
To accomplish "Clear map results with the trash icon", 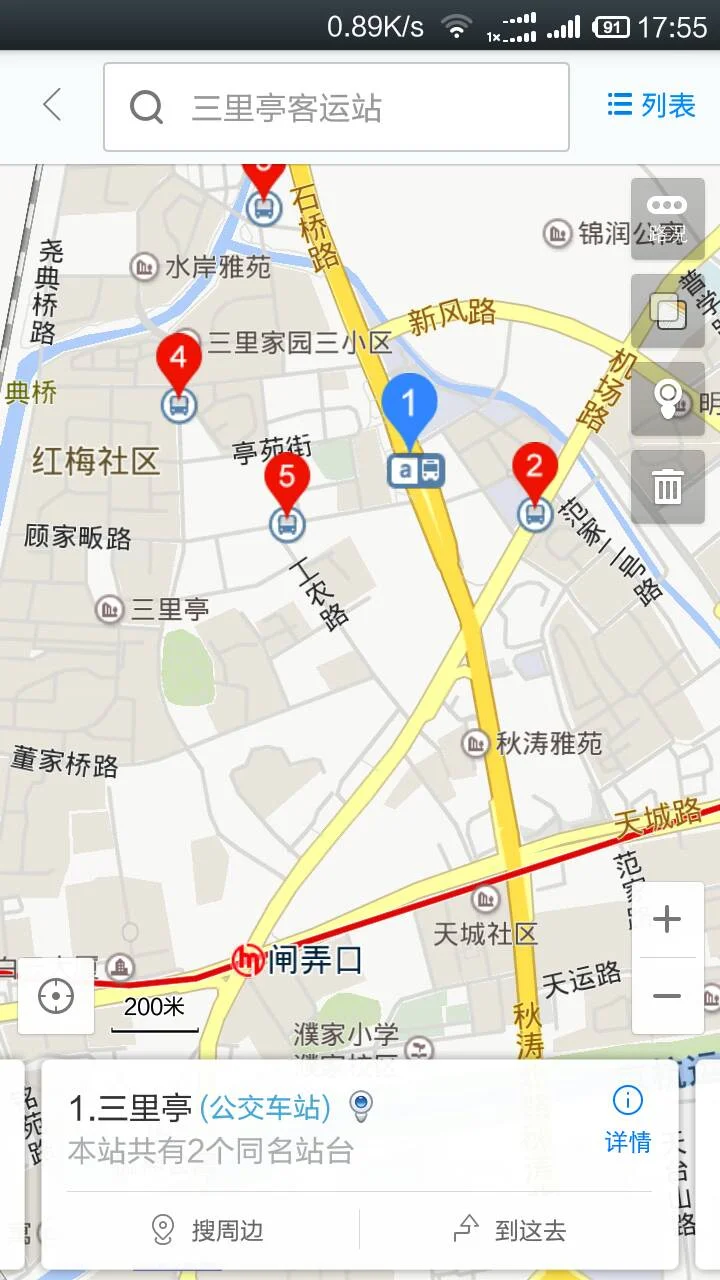I will (667, 487).
